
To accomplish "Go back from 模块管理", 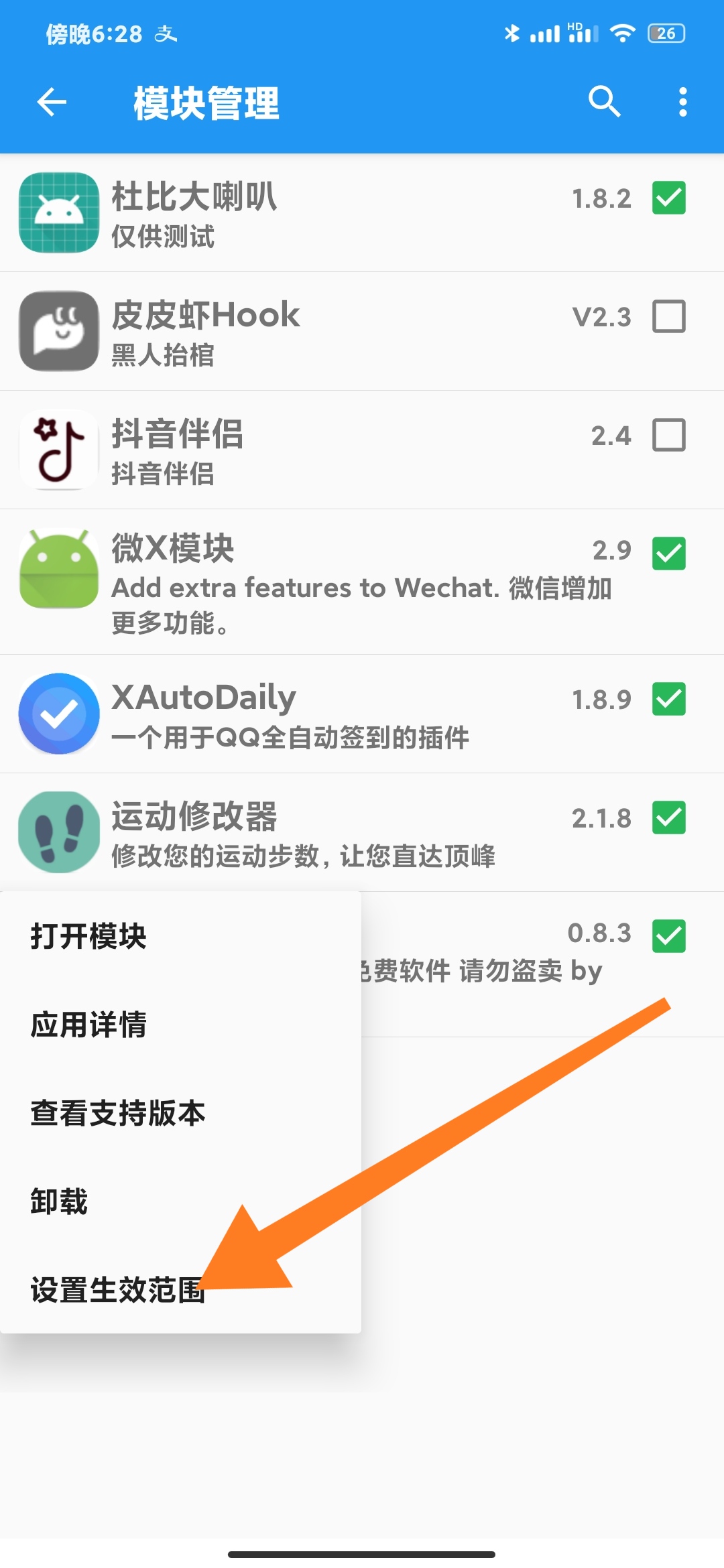I will 52,103.
